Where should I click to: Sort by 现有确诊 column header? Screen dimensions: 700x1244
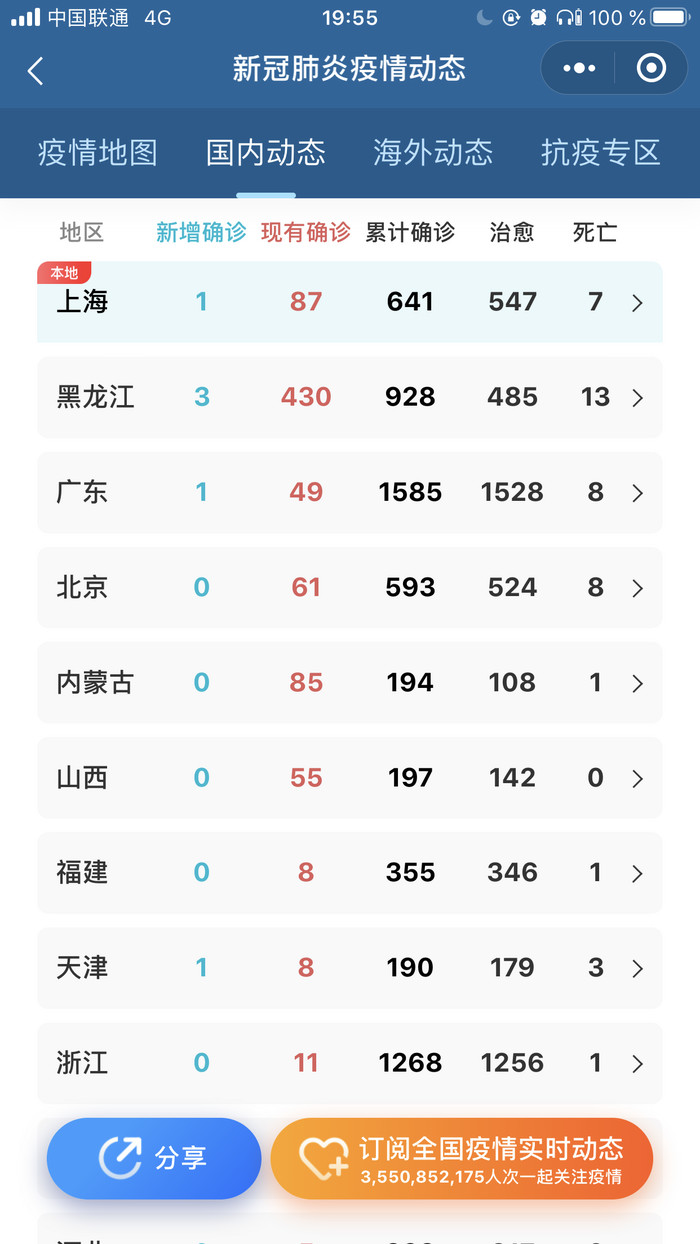click(306, 233)
